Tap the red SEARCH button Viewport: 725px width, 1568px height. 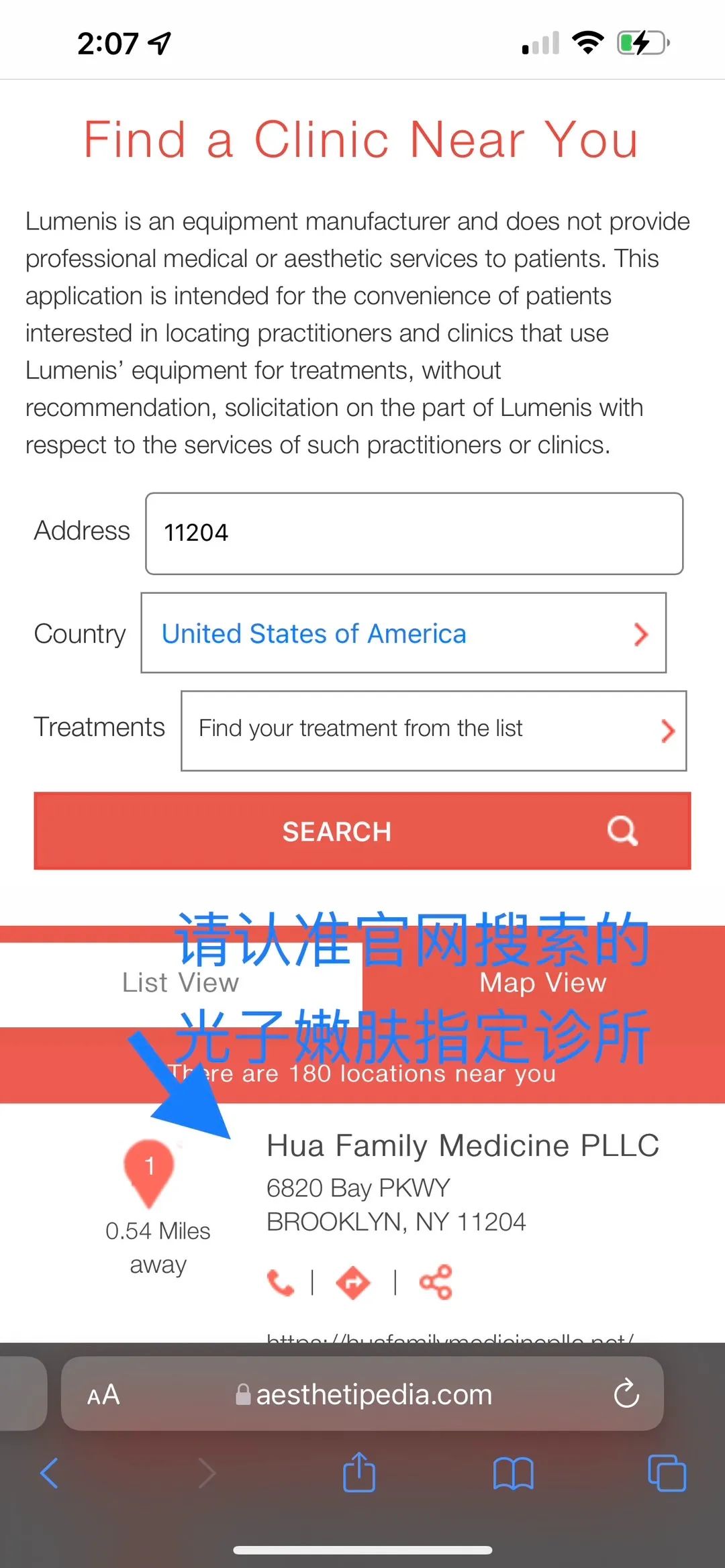point(362,831)
